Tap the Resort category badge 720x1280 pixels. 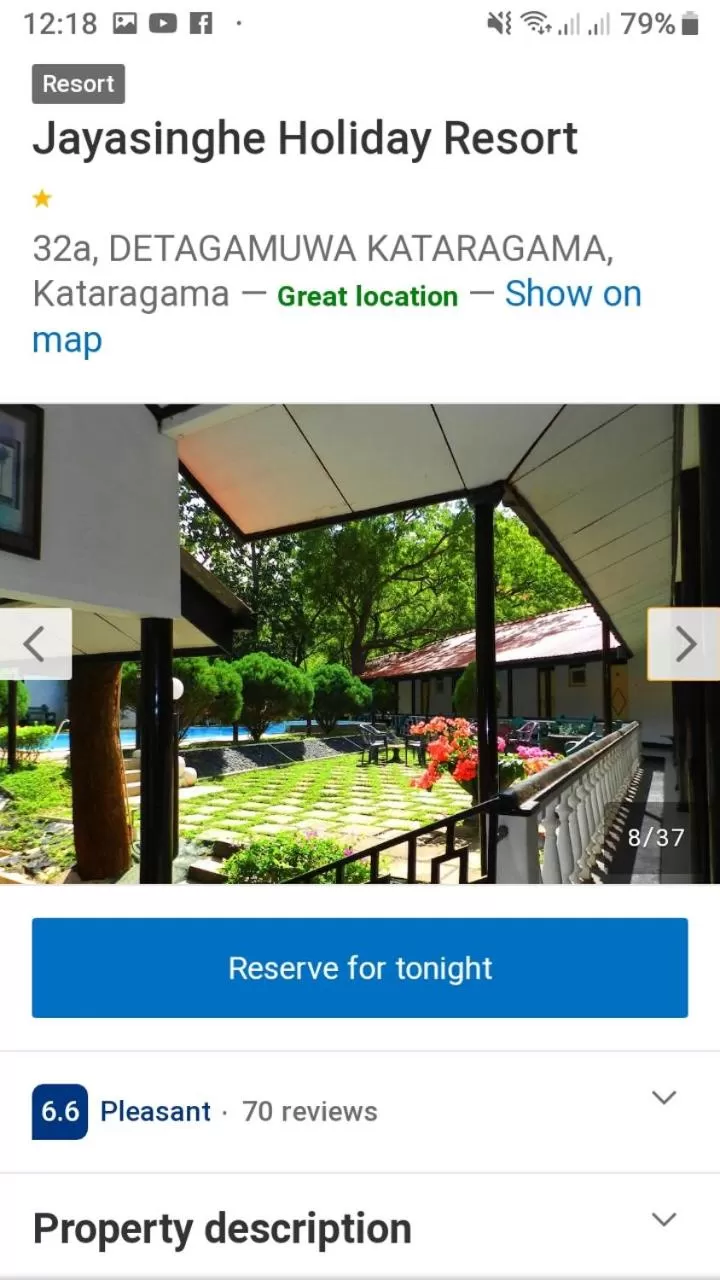pos(78,83)
